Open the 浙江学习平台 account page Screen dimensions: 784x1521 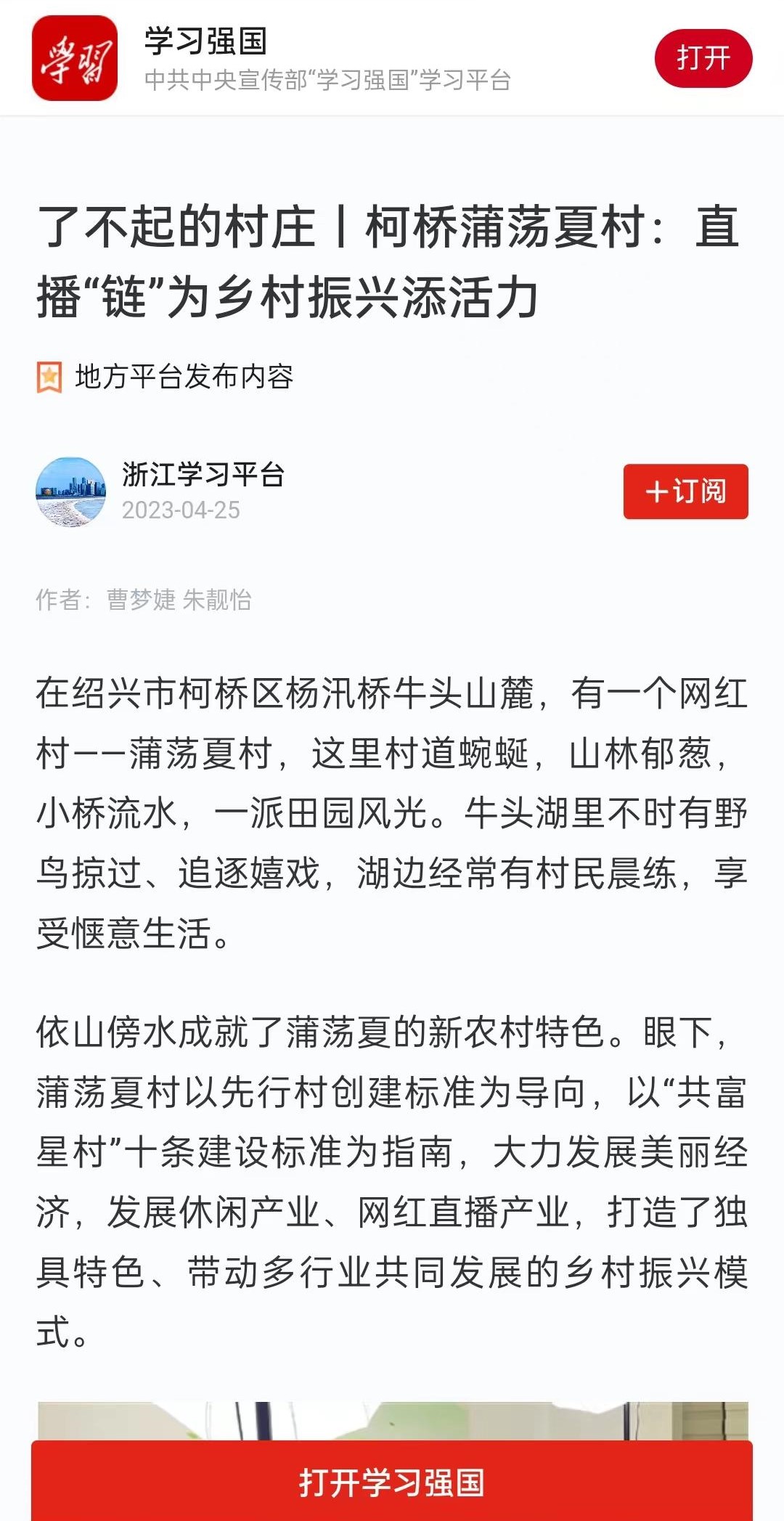coord(203,476)
